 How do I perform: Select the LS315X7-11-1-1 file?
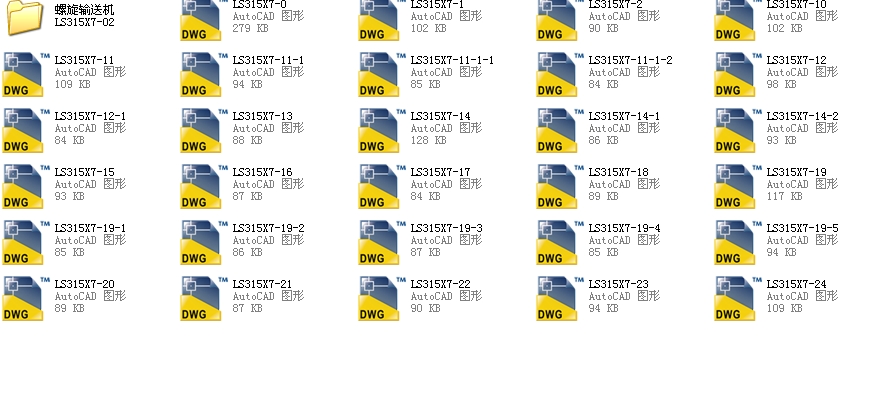380,74
